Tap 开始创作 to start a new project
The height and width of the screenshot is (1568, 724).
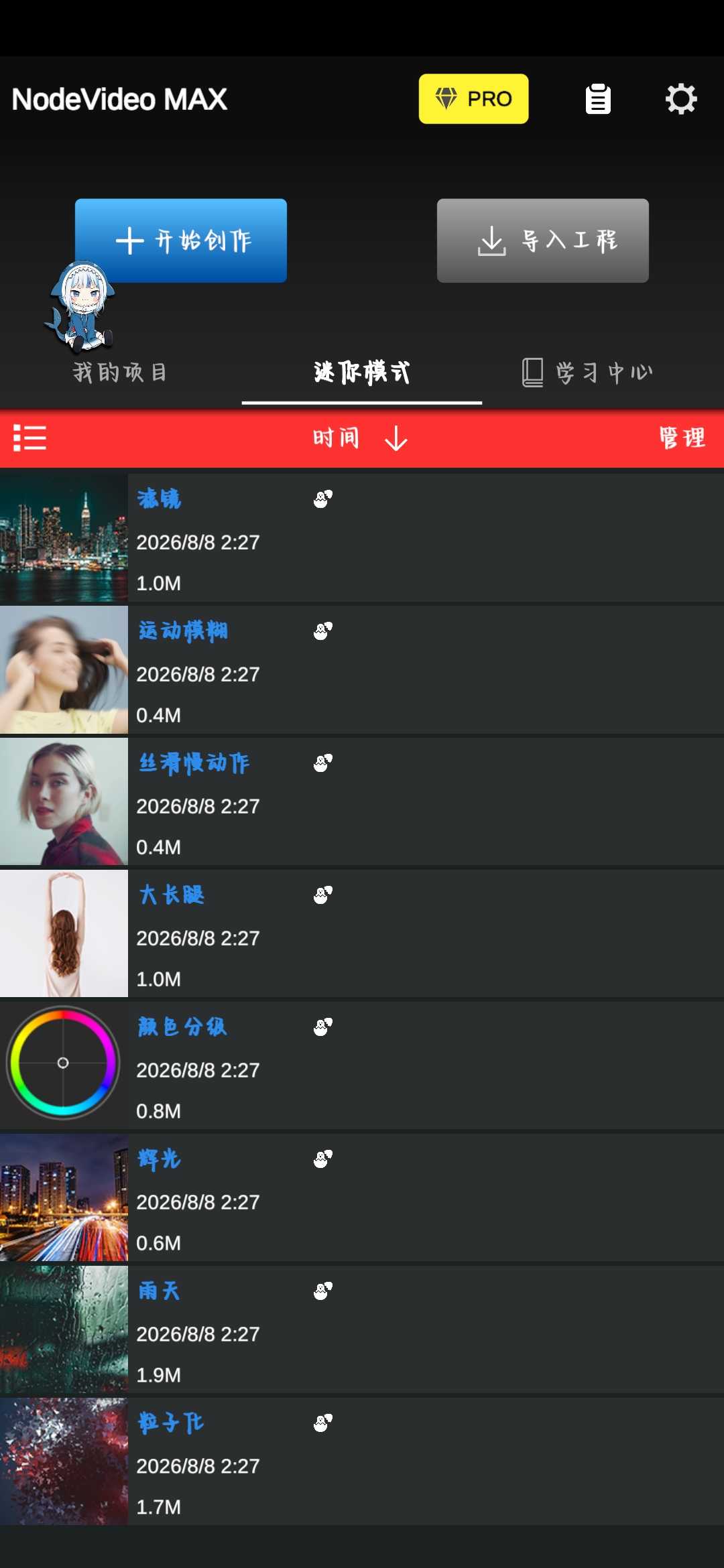click(x=181, y=240)
